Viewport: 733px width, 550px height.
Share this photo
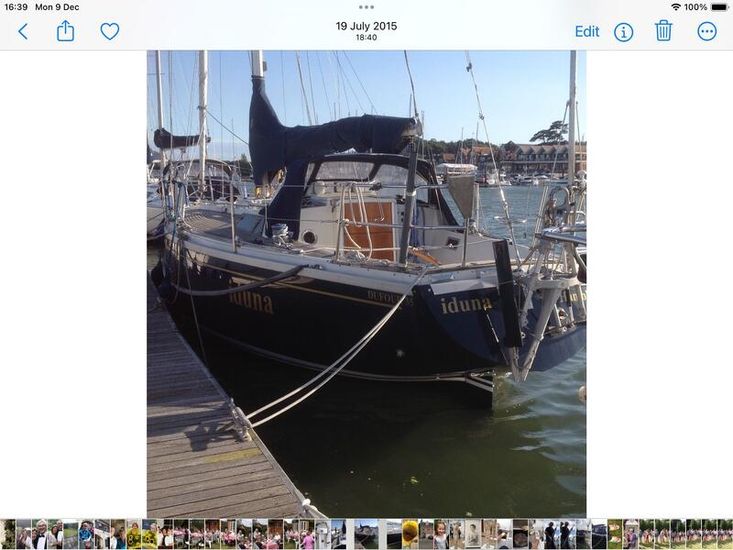(x=65, y=31)
